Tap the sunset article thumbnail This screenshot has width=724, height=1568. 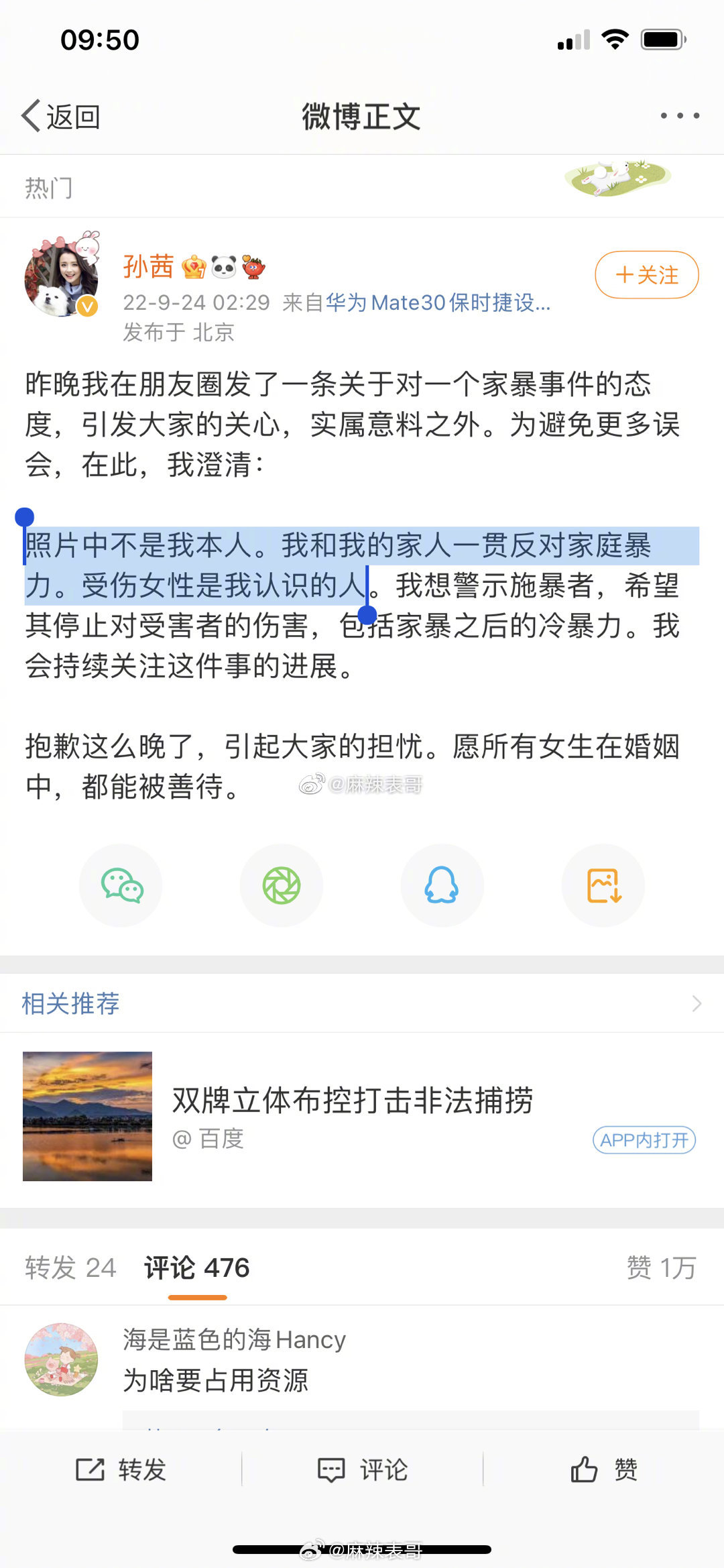(x=87, y=1115)
